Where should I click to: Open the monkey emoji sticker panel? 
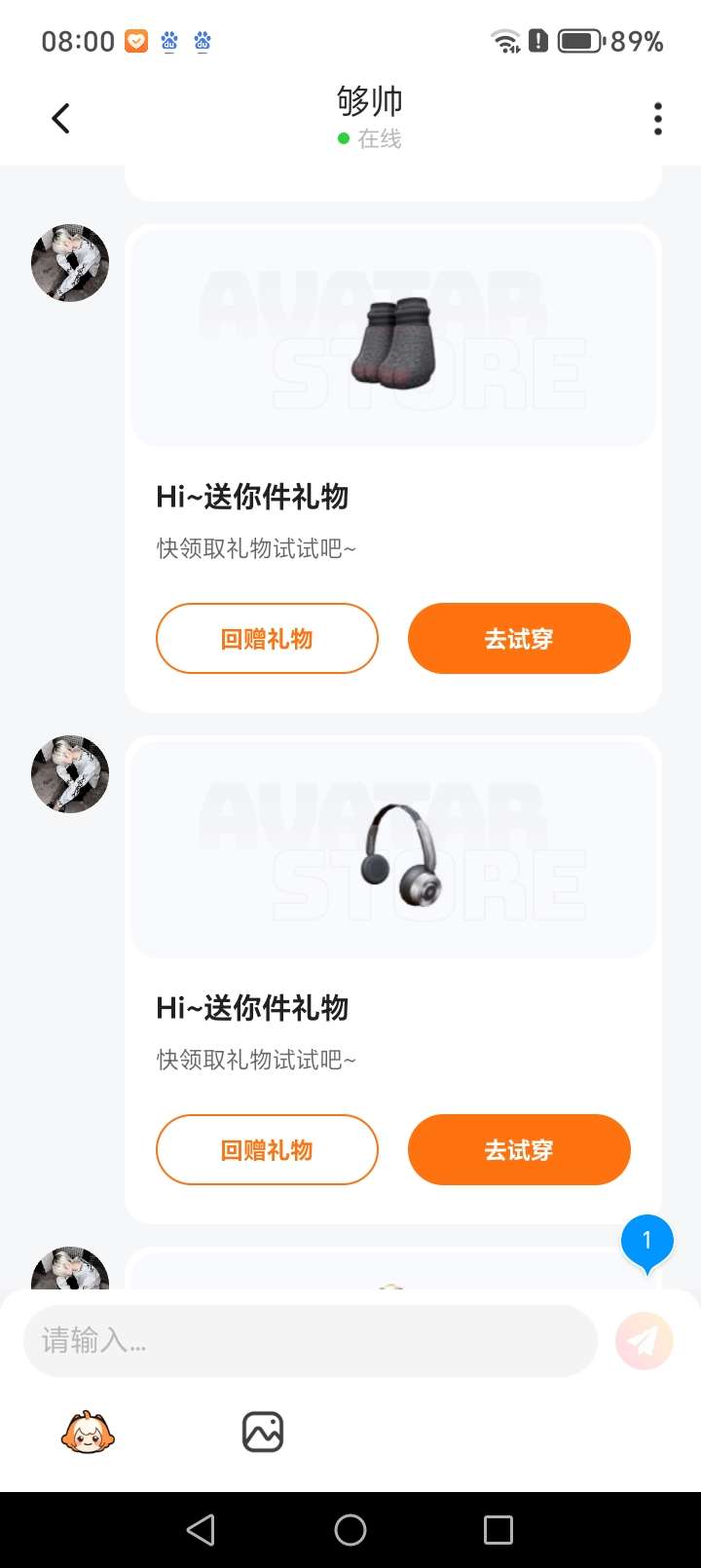tap(88, 1433)
